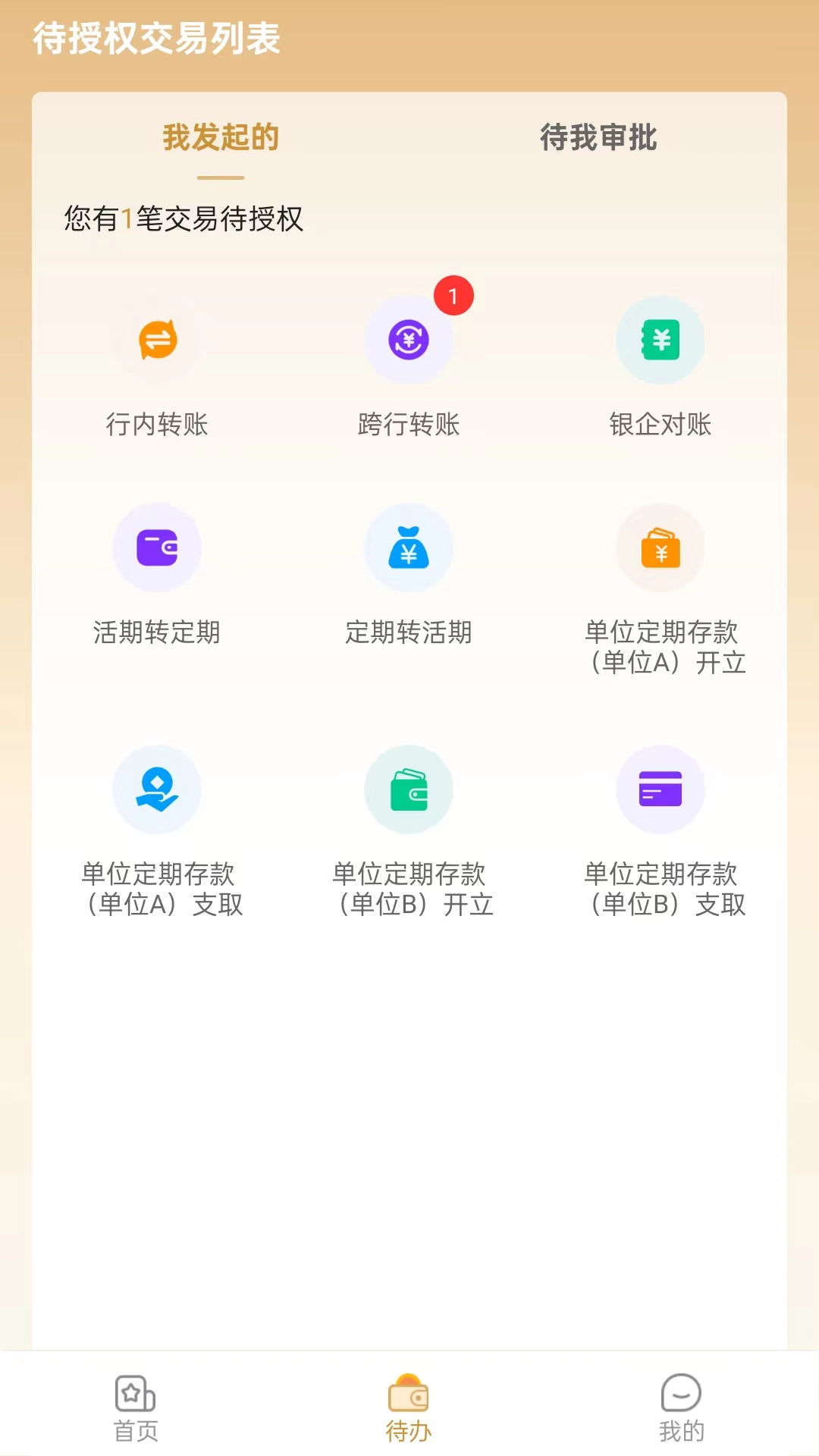This screenshot has height=1456, width=819.
Task: Select the 银企对账 reconciliation icon
Action: [x=661, y=340]
